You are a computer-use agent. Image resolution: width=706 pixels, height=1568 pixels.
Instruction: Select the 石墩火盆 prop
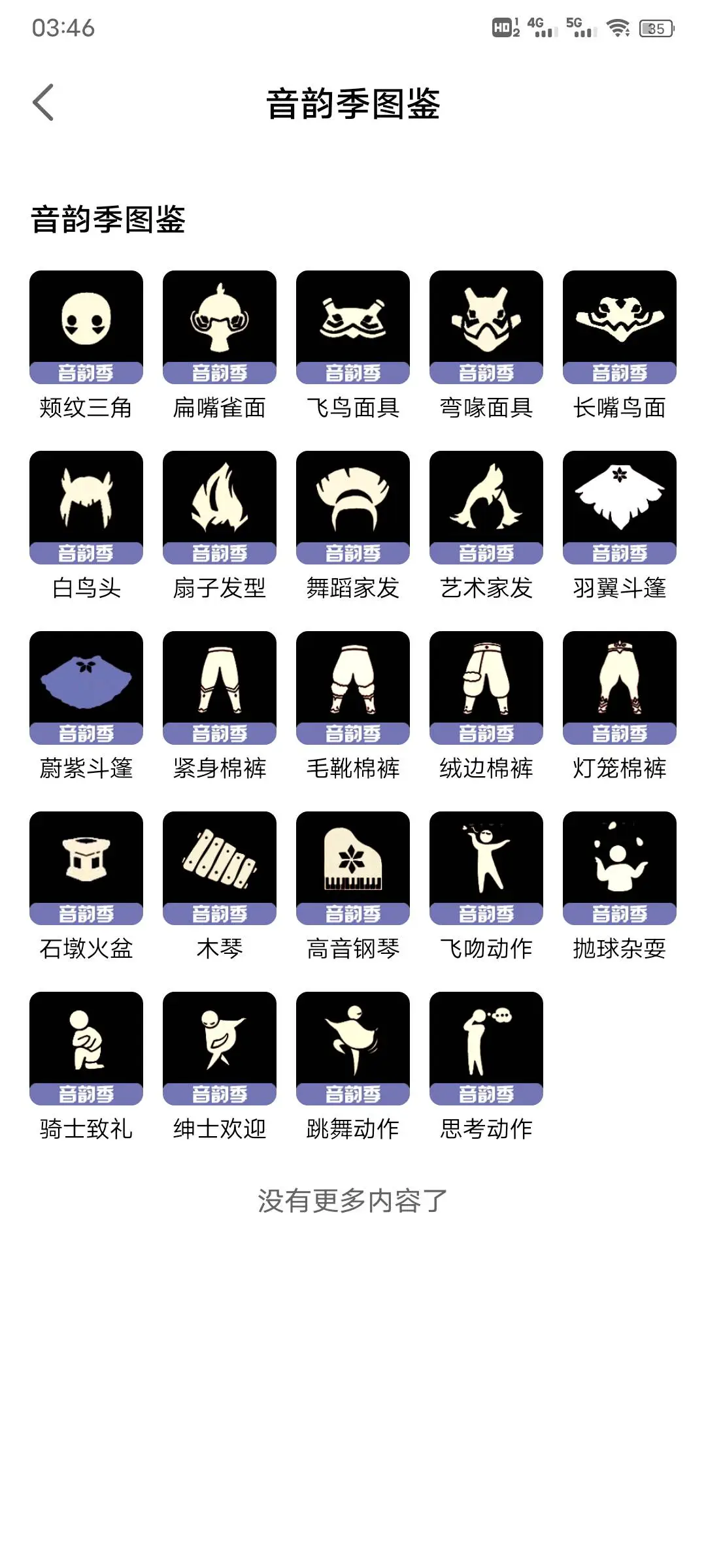[86, 868]
